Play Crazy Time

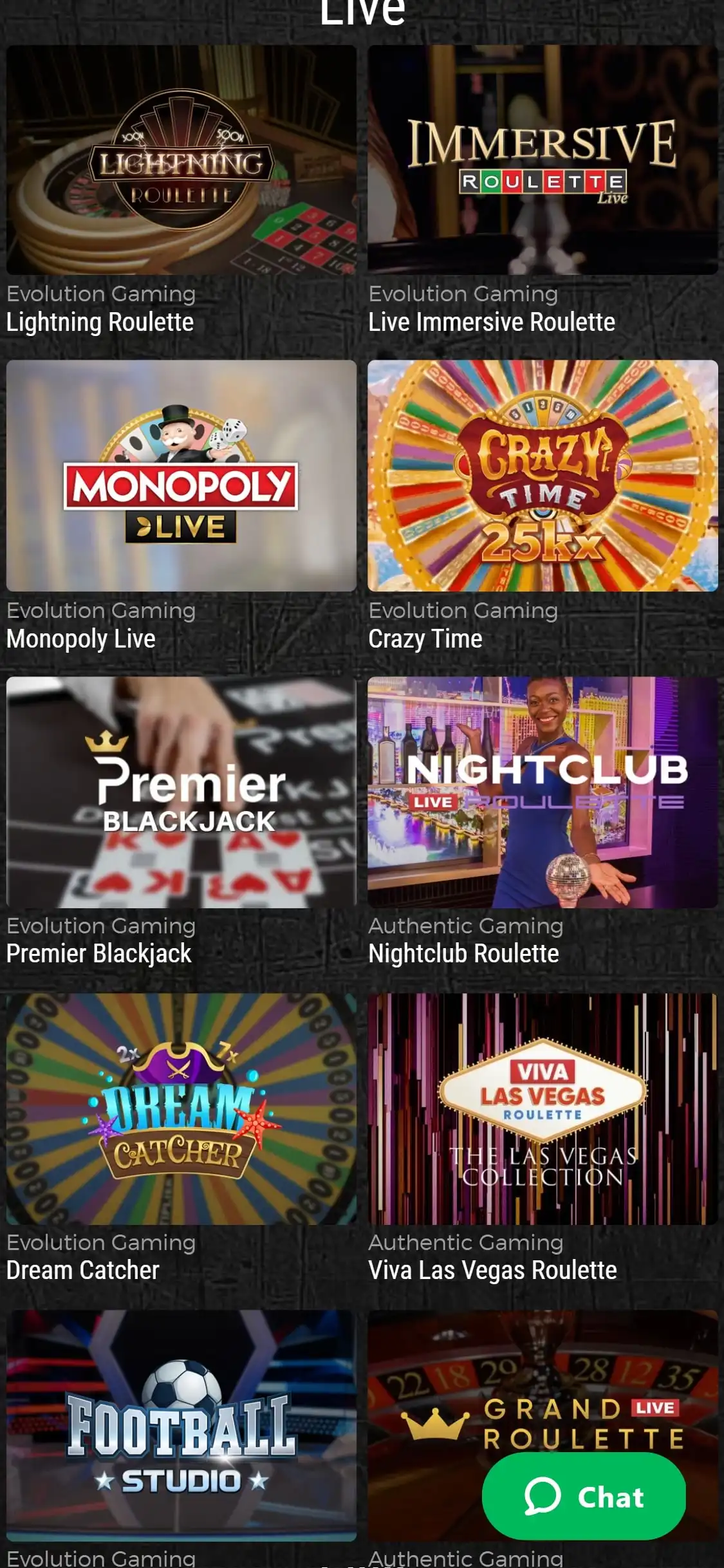click(542, 475)
